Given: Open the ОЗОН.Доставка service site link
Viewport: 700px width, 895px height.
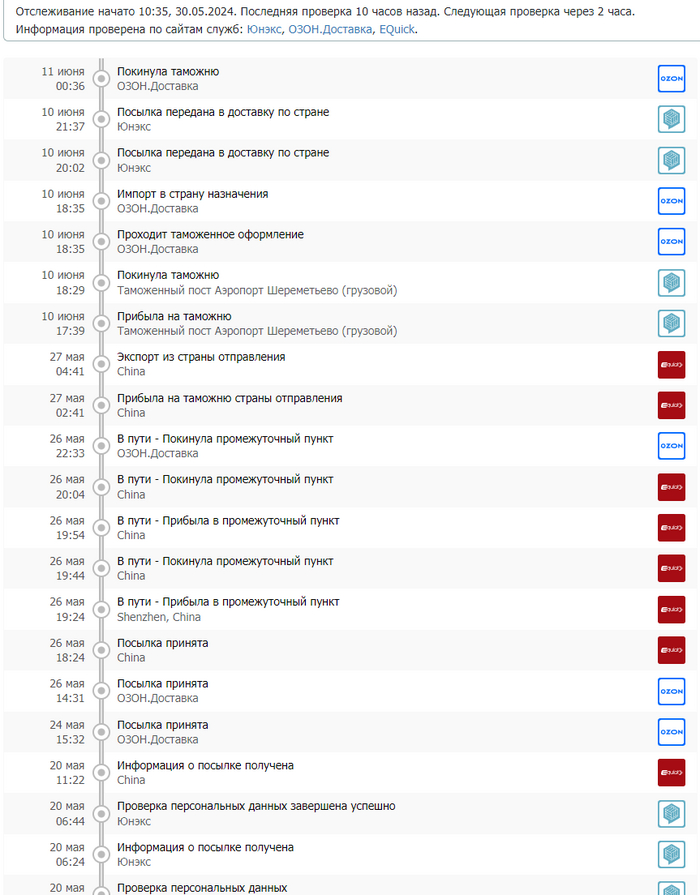Looking at the screenshot, I should [329, 30].
